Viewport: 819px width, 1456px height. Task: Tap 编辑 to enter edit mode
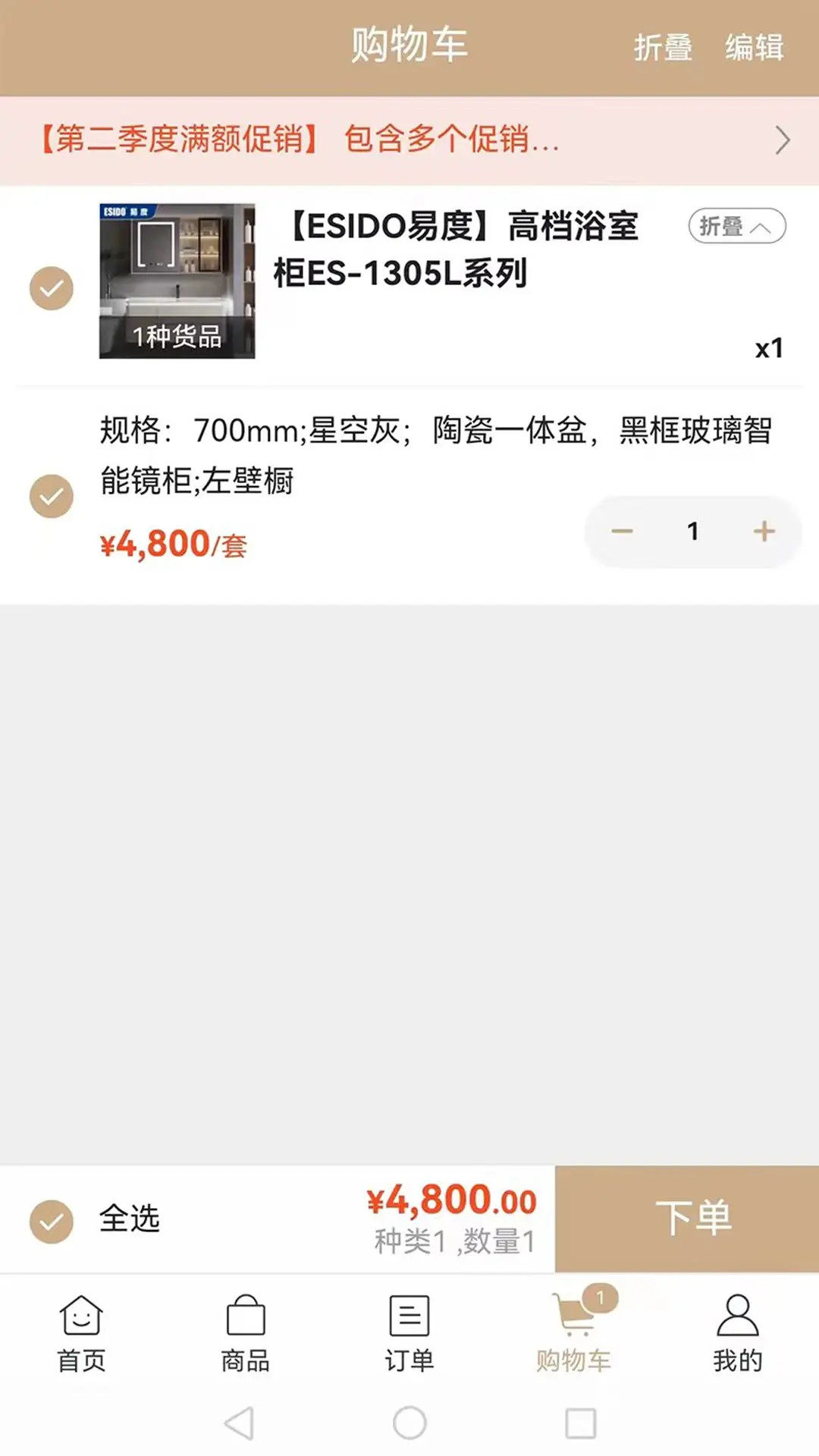point(754,48)
